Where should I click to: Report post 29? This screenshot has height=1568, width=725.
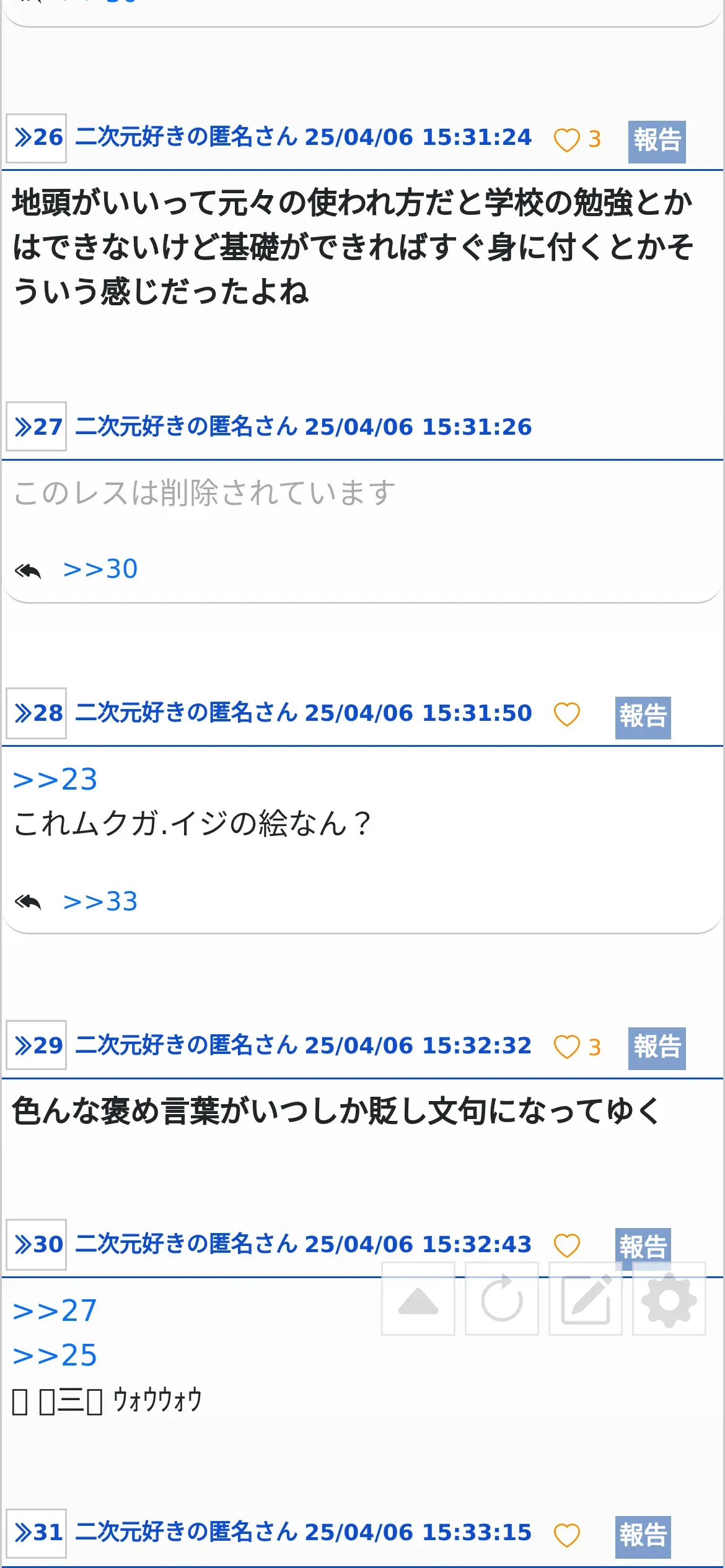point(656,1048)
